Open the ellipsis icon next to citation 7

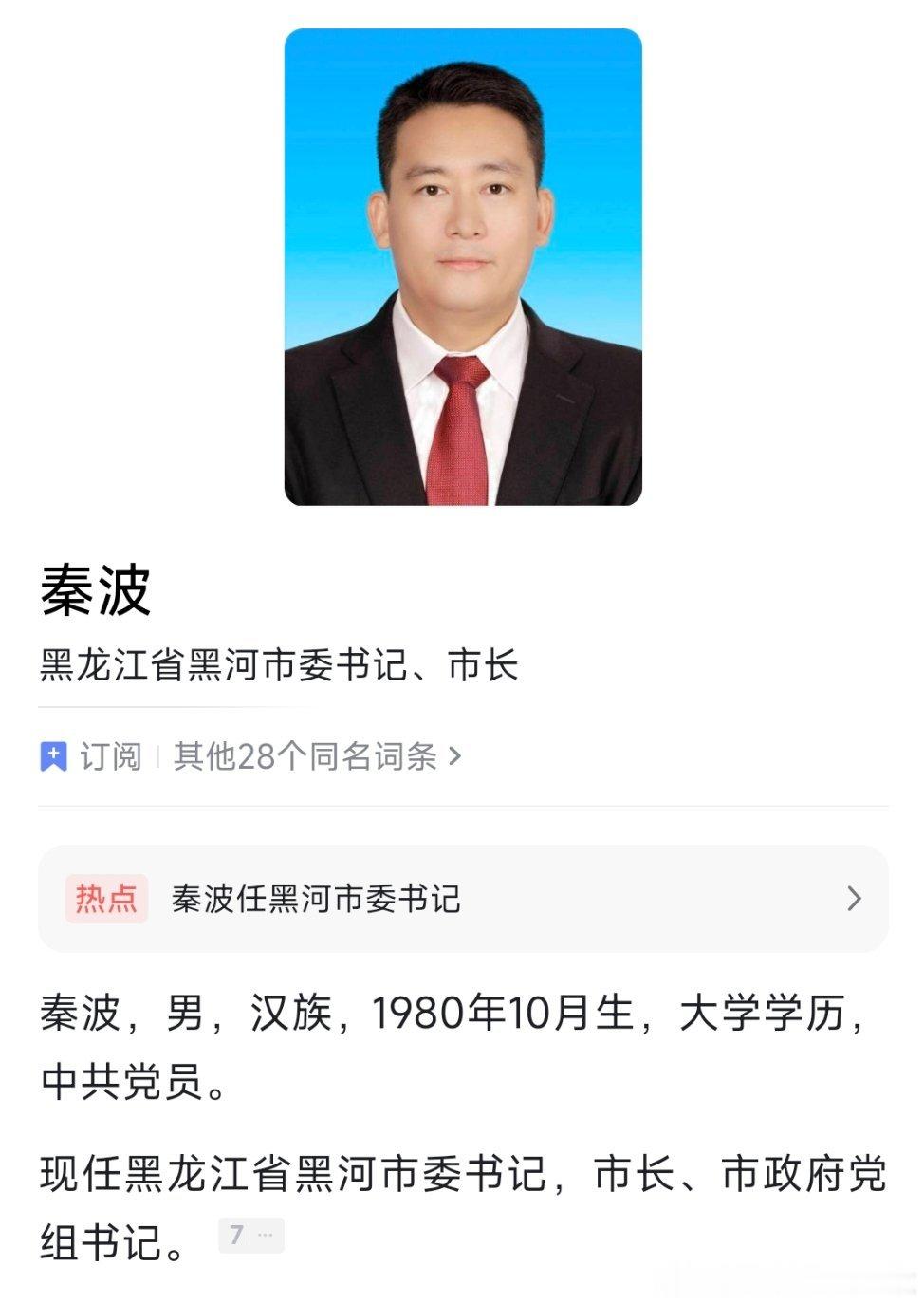267,1234
